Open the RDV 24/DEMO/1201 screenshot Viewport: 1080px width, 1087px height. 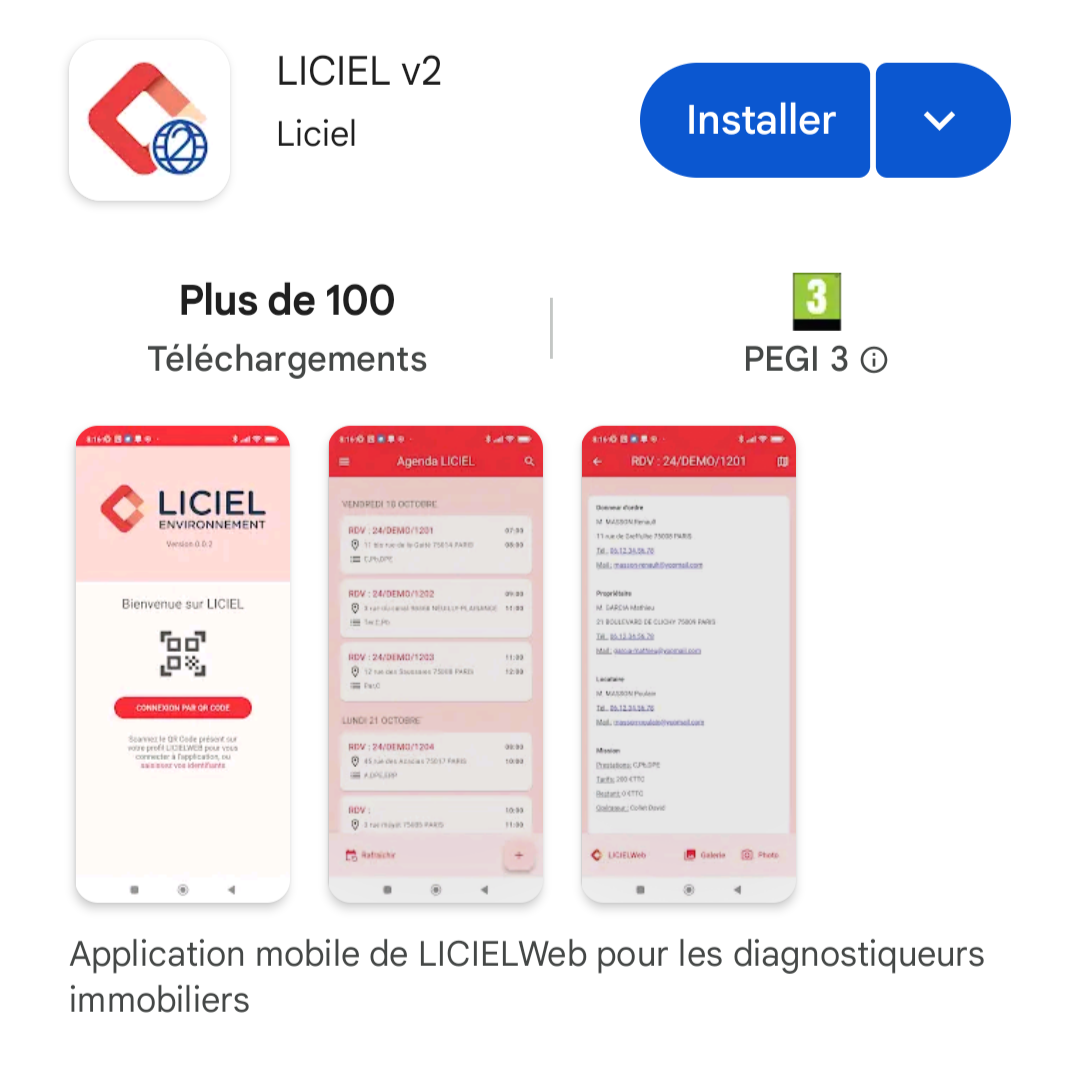click(689, 664)
